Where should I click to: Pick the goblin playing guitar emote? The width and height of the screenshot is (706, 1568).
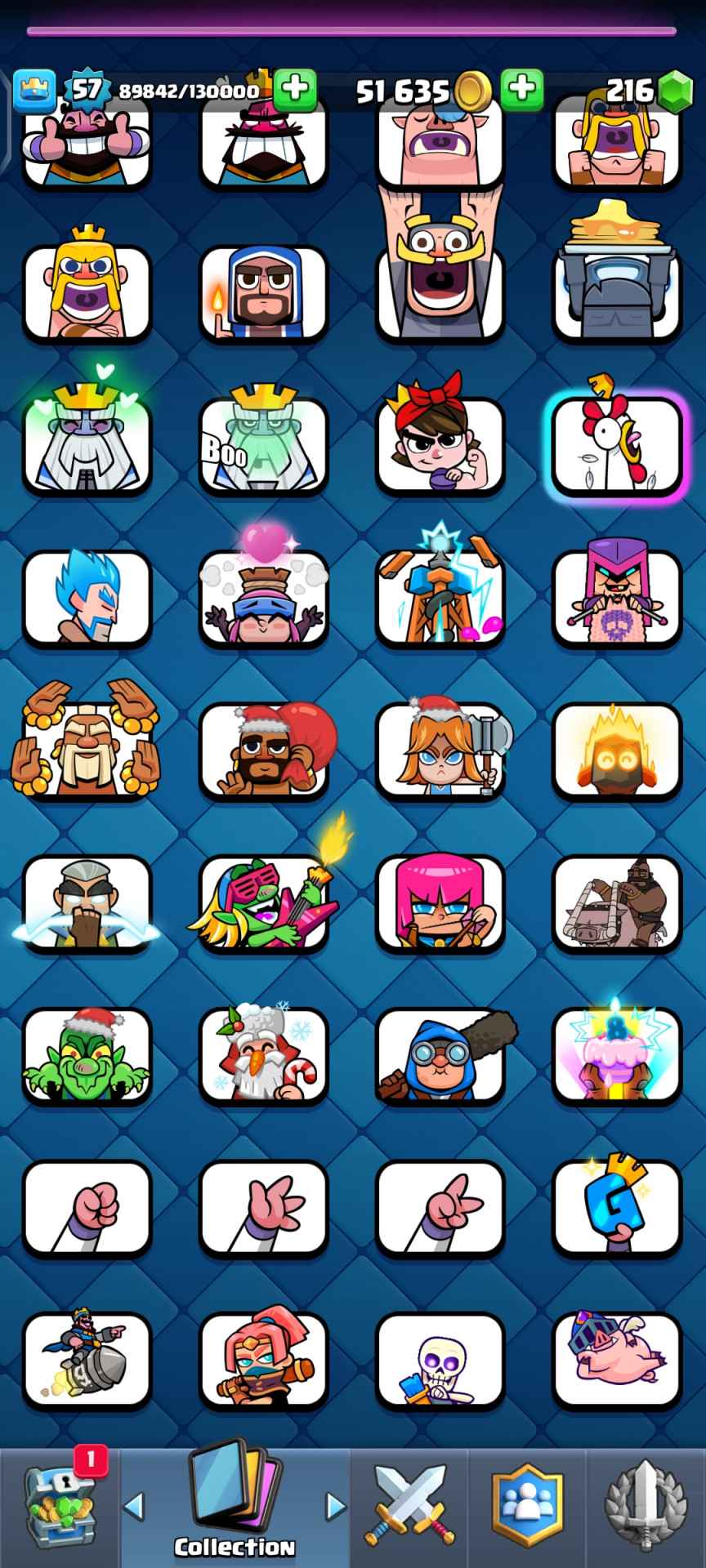pos(264,903)
